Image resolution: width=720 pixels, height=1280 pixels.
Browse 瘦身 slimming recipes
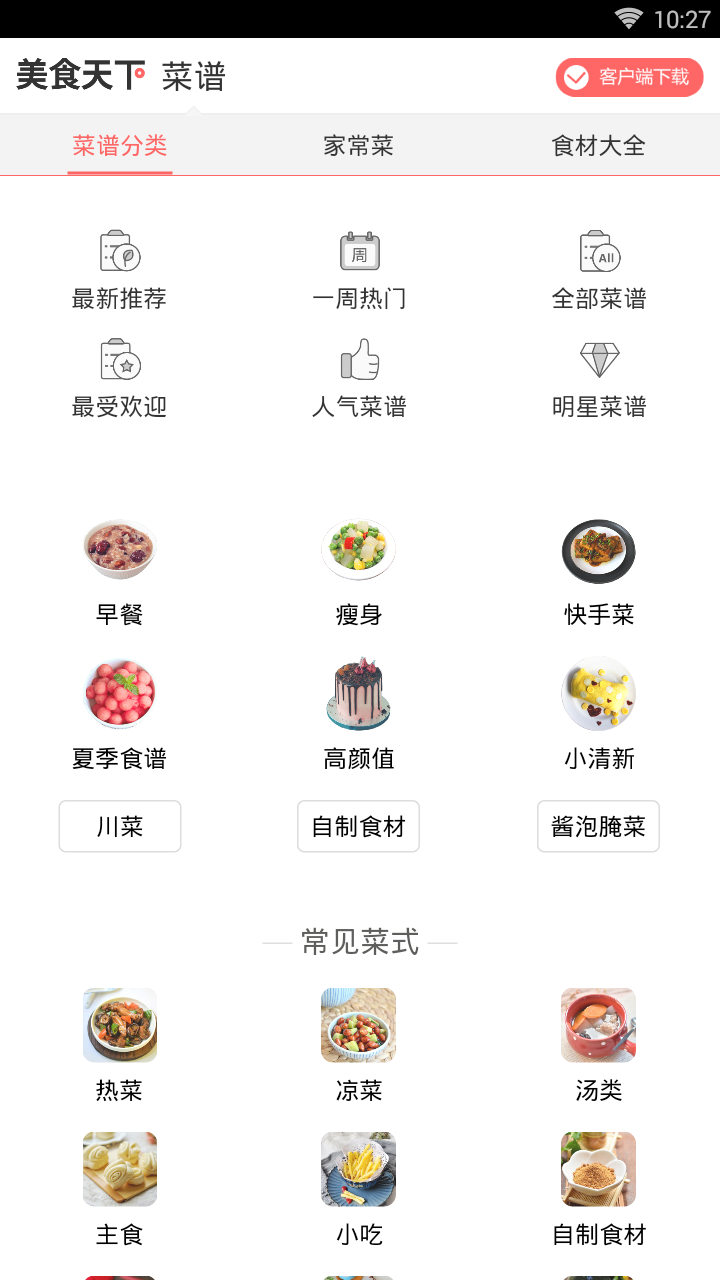point(359,572)
